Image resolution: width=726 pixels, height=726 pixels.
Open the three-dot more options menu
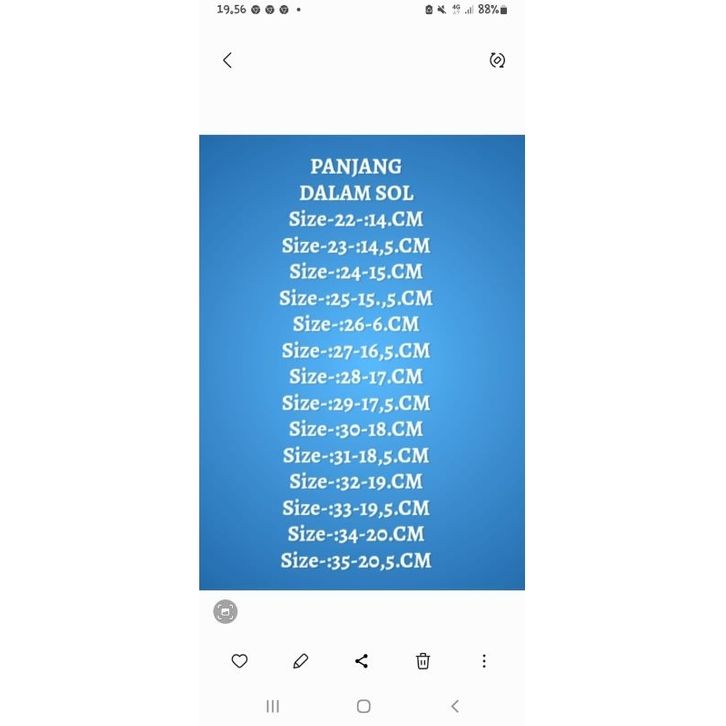point(484,661)
